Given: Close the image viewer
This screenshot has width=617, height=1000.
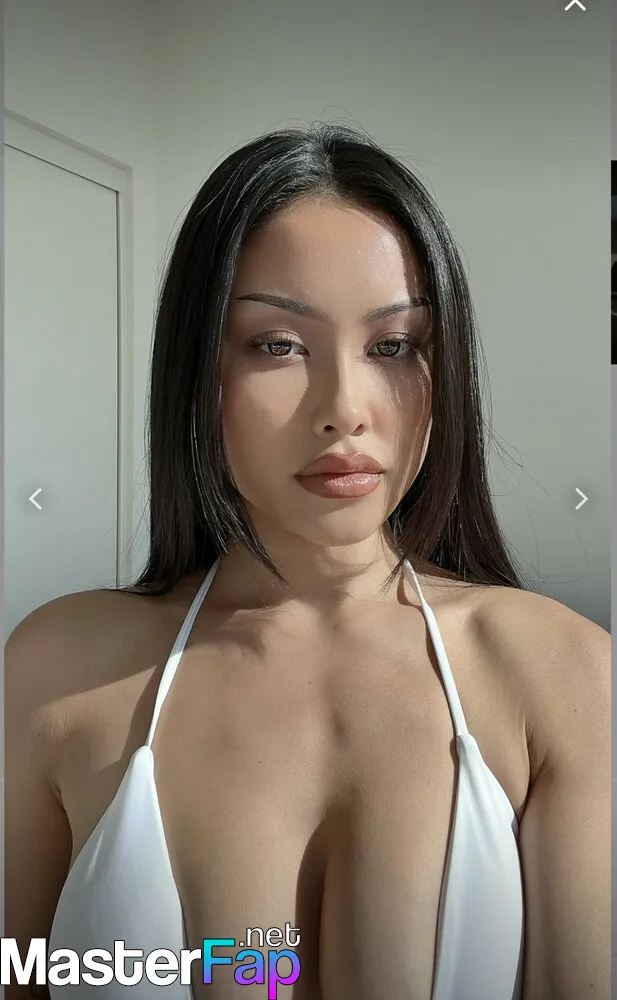Looking at the screenshot, I should click(575, 4).
